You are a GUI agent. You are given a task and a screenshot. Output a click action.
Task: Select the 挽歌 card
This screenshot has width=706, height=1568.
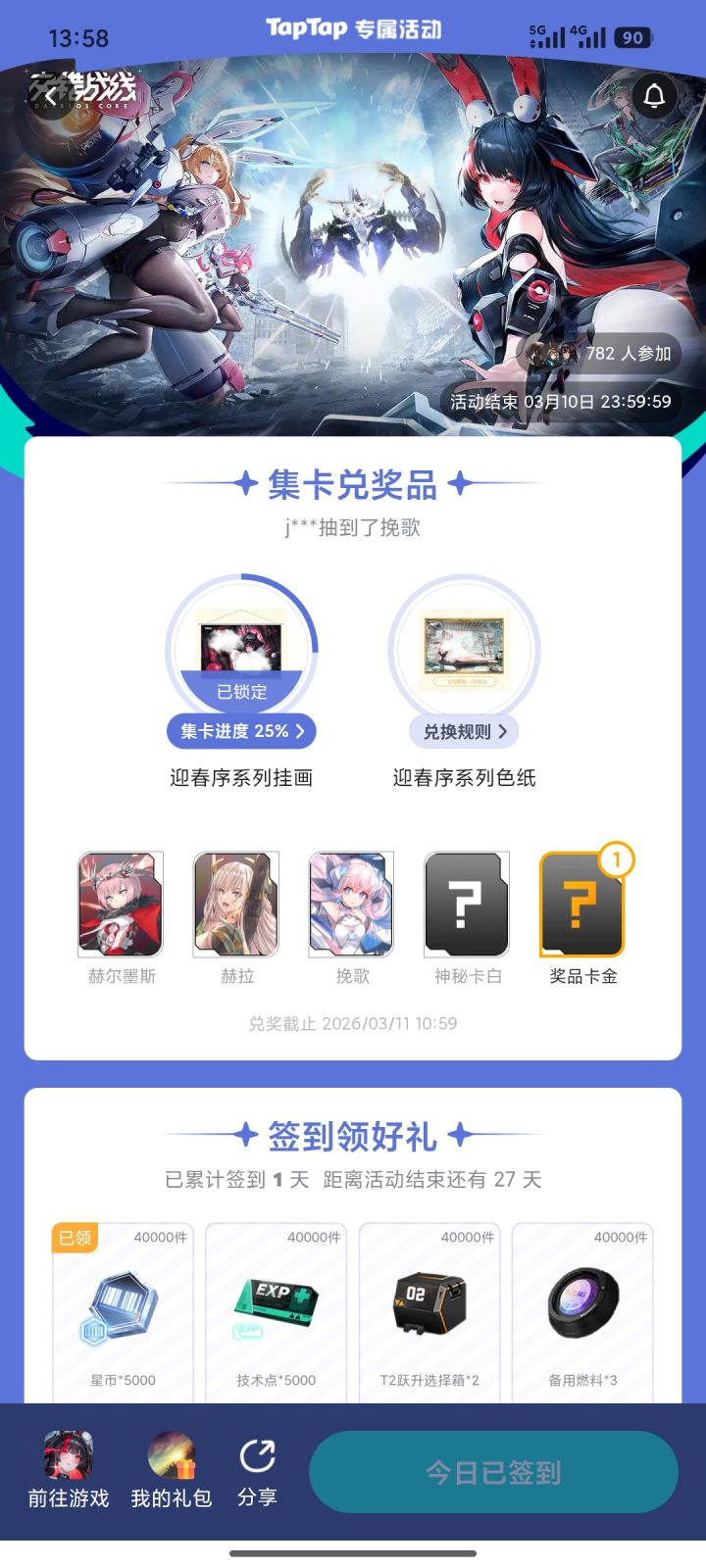tap(351, 903)
